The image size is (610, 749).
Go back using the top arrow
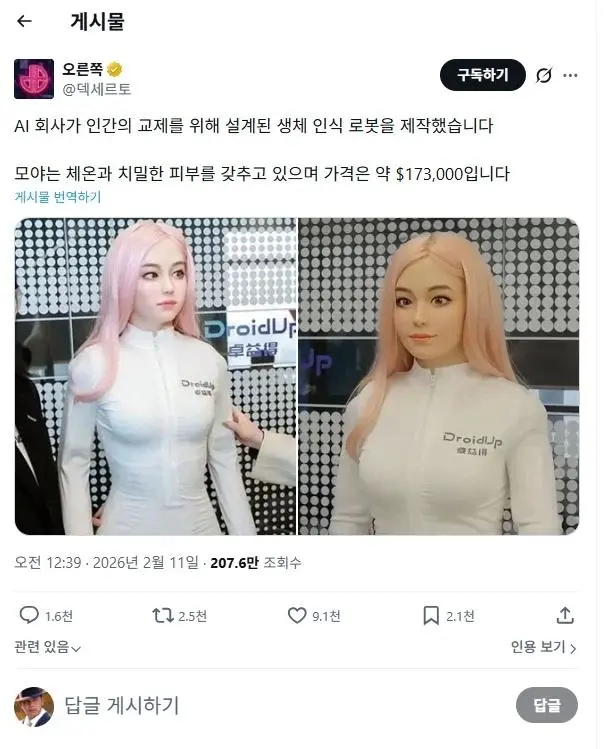point(25,21)
